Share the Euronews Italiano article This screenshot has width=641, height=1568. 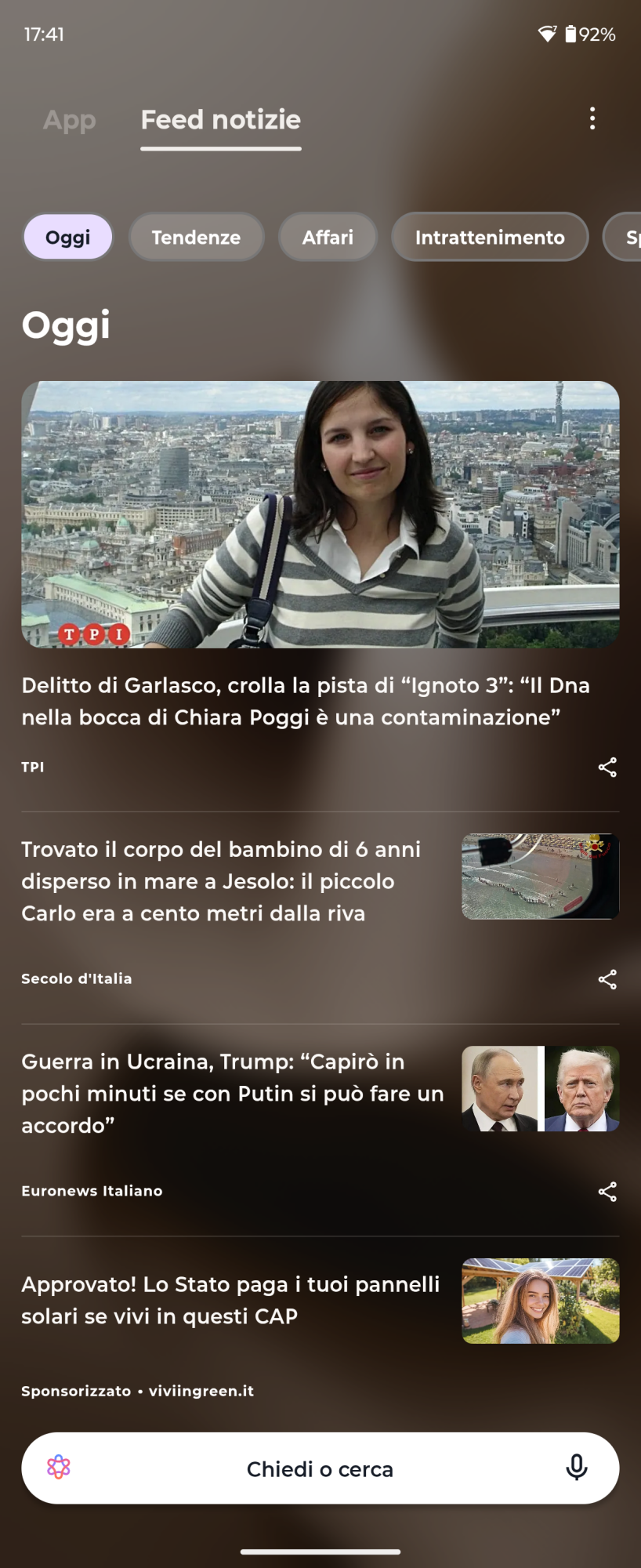(607, 1192)
